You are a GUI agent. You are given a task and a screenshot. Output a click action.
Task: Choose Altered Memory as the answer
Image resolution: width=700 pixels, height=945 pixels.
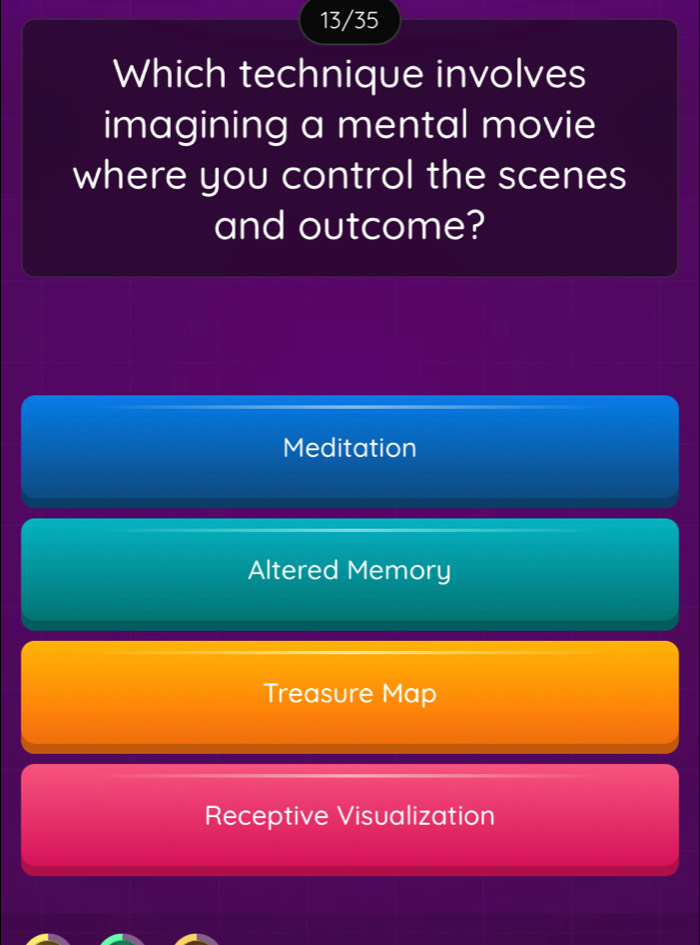(x=350, y=570)
